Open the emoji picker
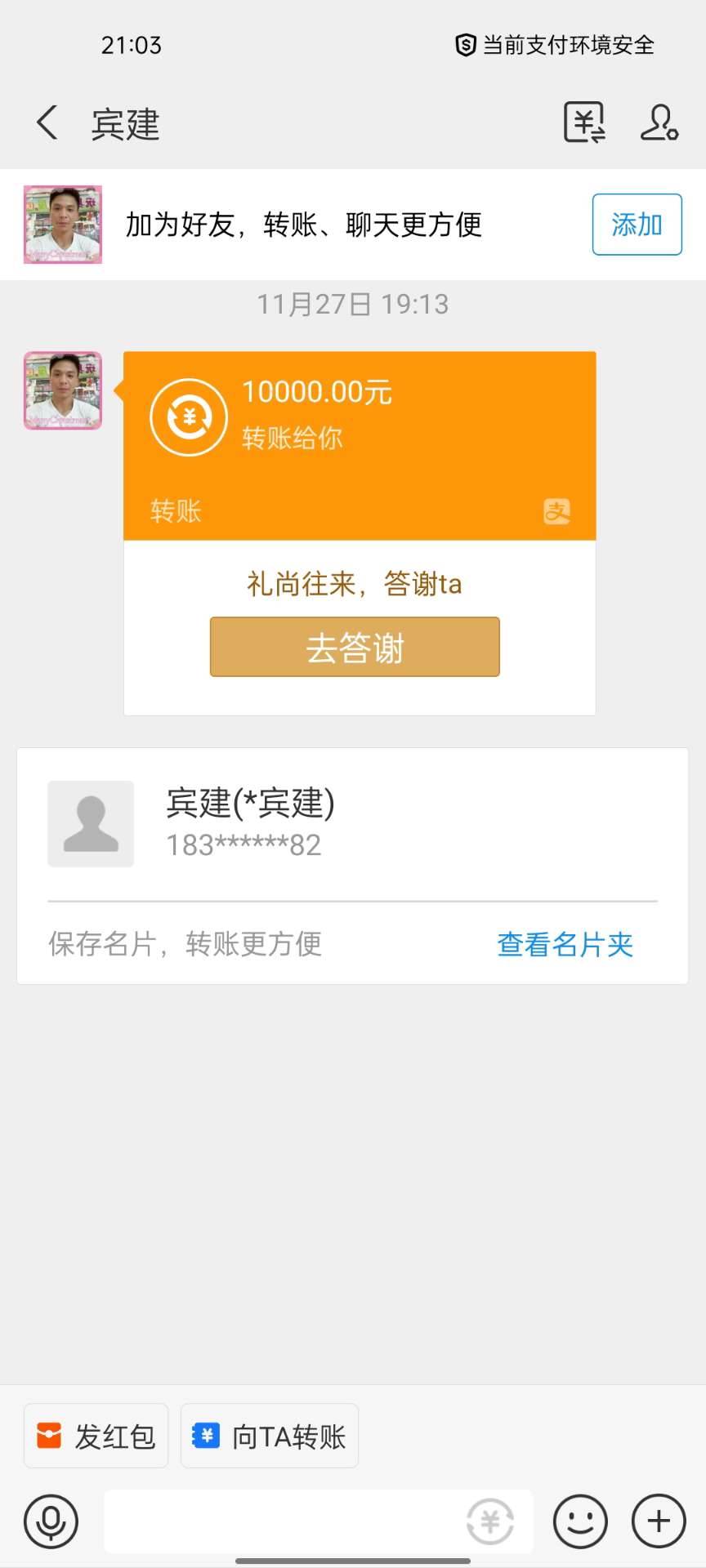 tap(580, 1521)
